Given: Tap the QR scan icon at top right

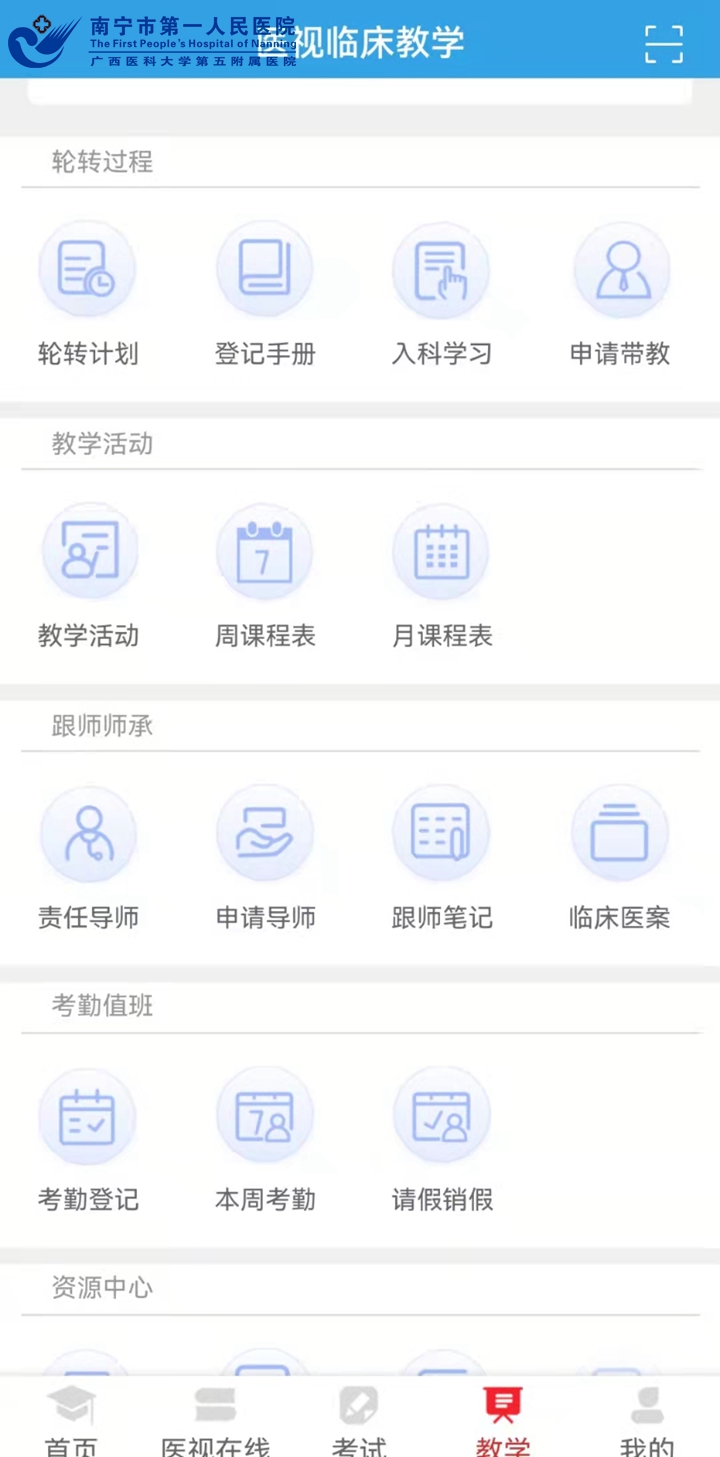Looking at the screenshot, I should 663,45.
